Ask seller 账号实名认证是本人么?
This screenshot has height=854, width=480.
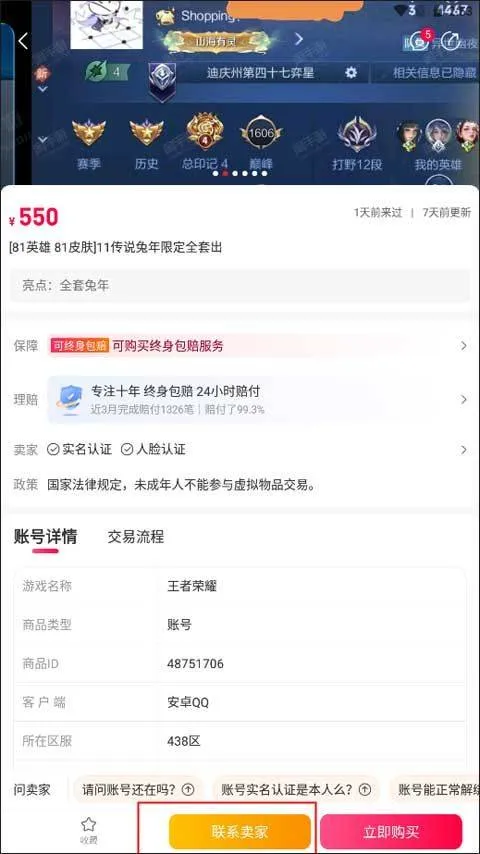296,789
